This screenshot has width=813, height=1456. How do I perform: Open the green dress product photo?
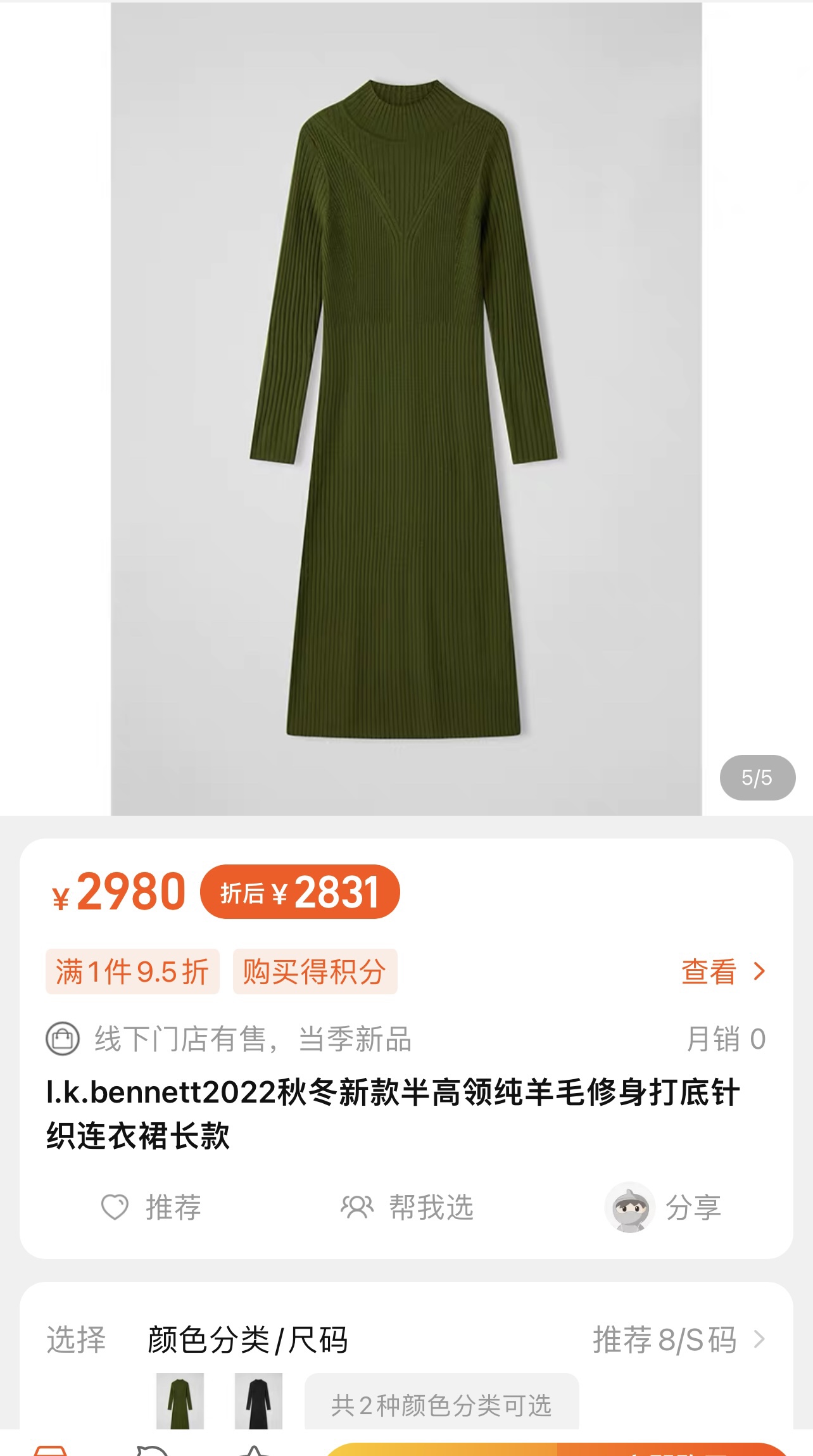406,409
